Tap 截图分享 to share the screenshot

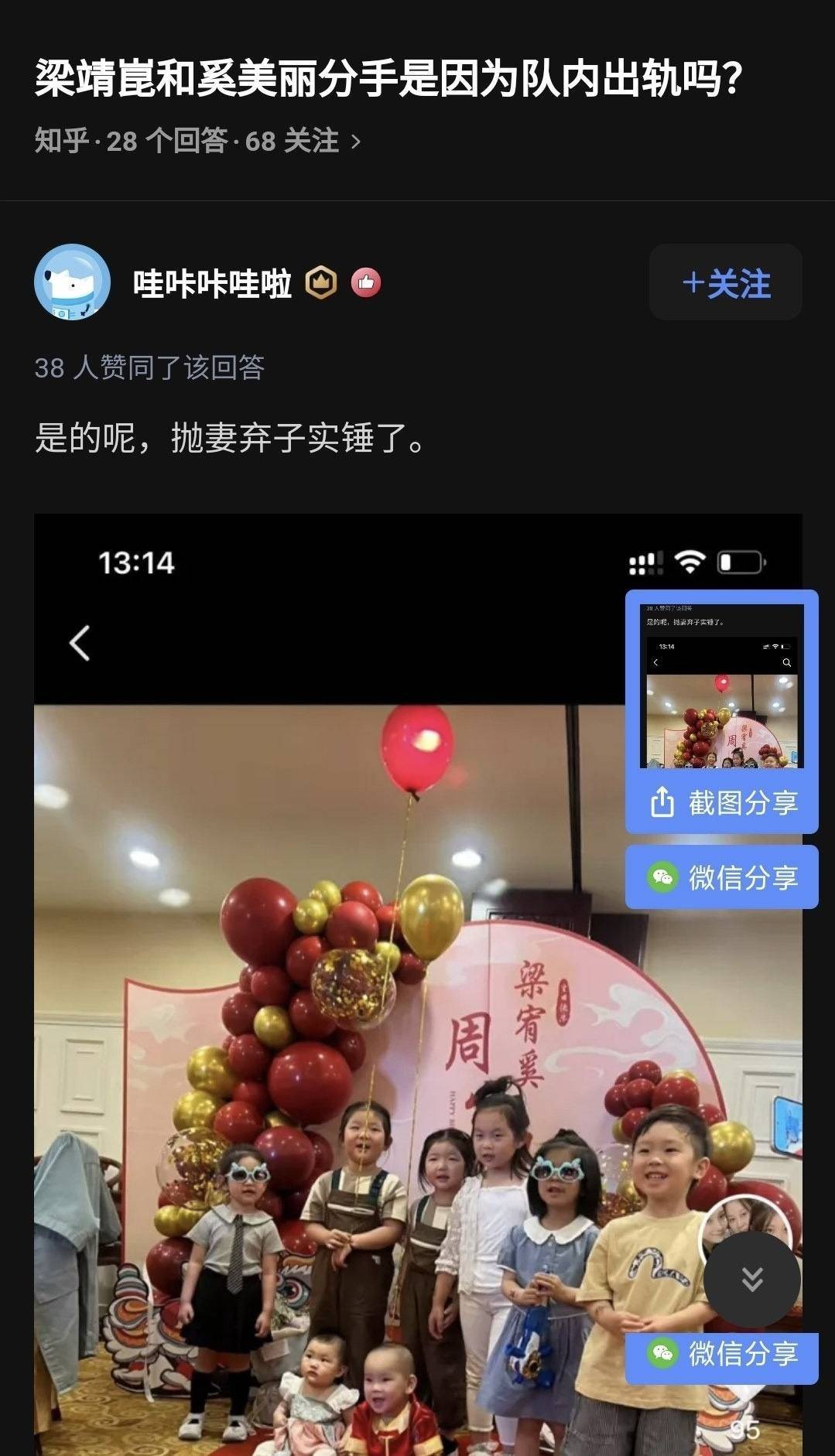click(x=722, y=802)
